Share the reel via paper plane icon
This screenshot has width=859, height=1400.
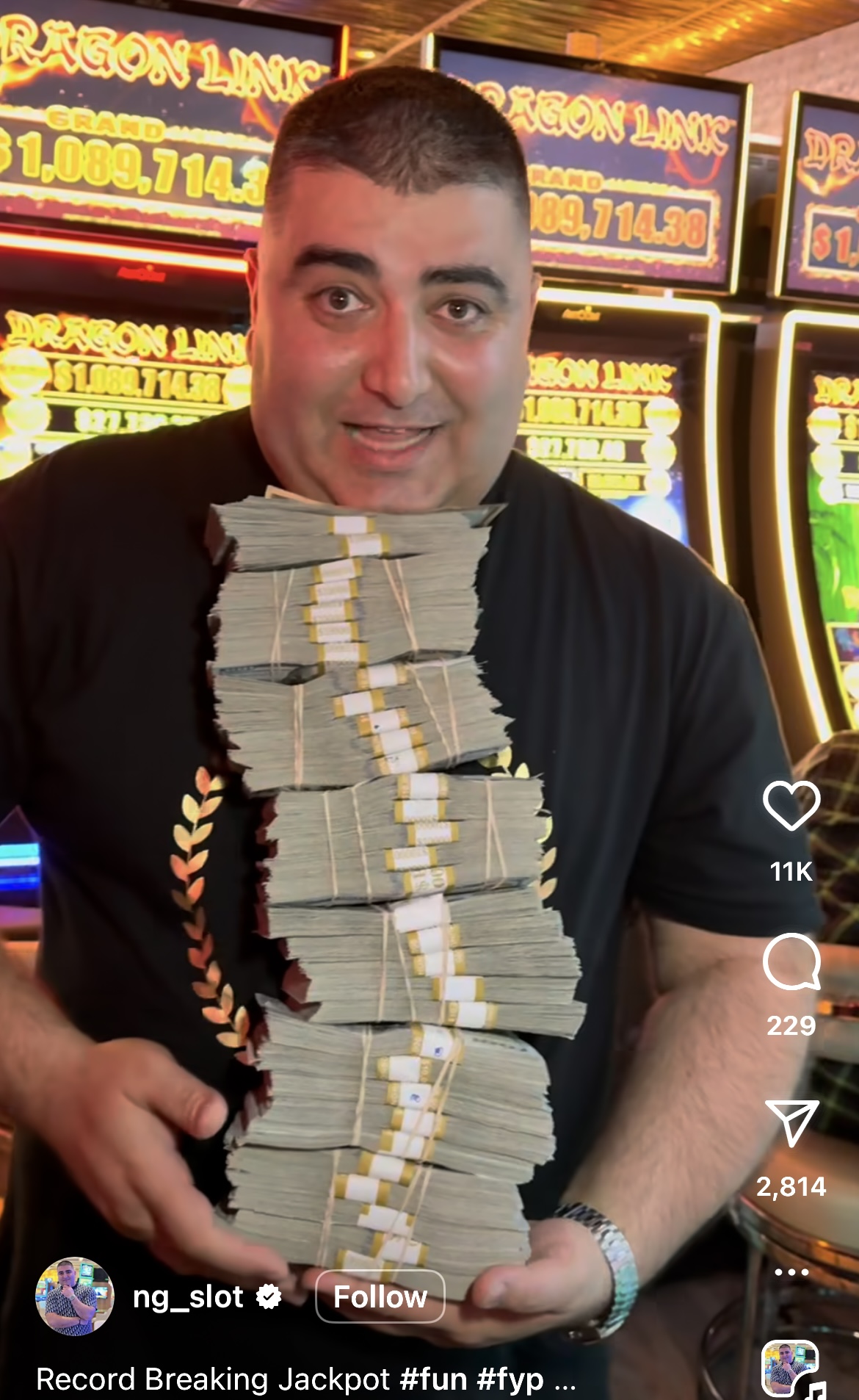tap(791, 1123)
